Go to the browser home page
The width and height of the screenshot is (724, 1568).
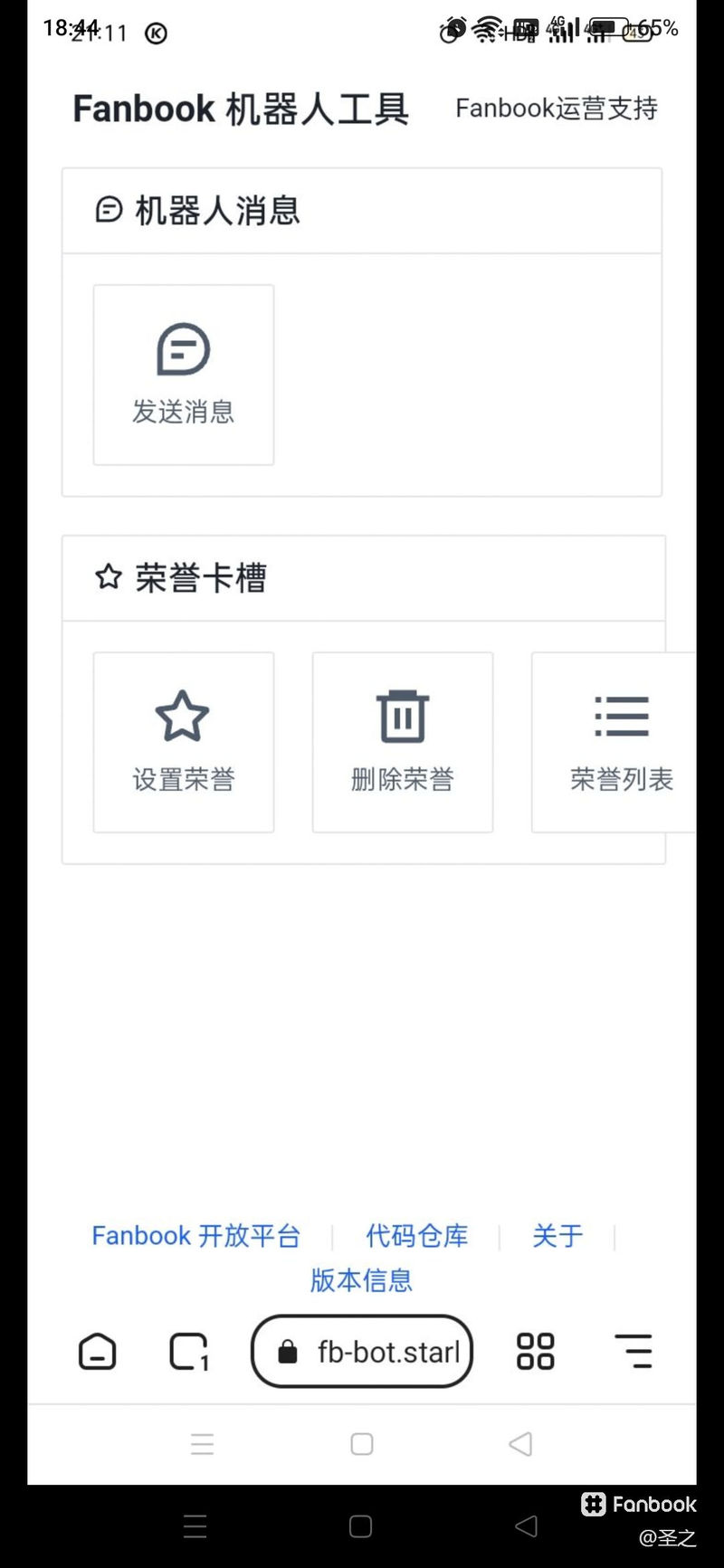coord(98,1352)
